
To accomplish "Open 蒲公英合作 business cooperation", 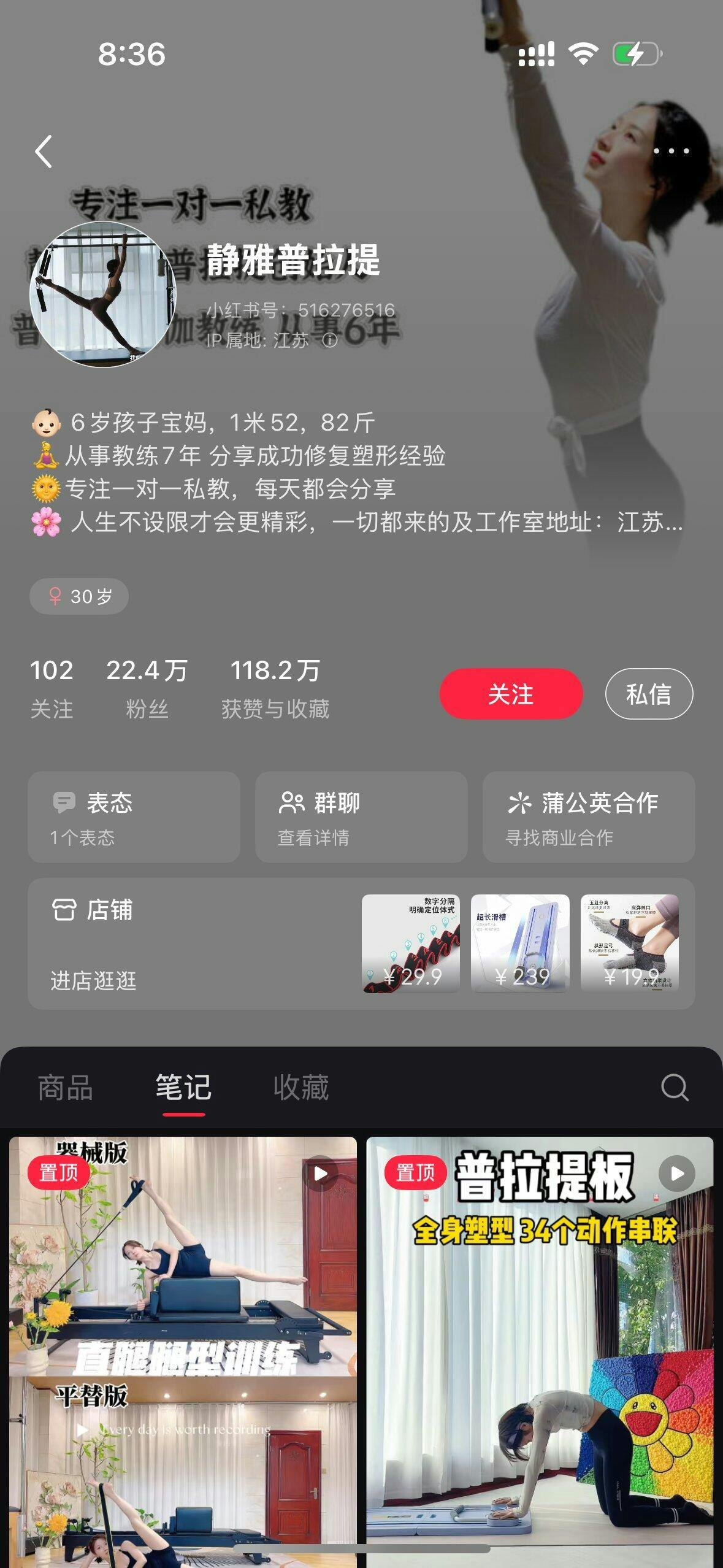I will tap(589, 817).
